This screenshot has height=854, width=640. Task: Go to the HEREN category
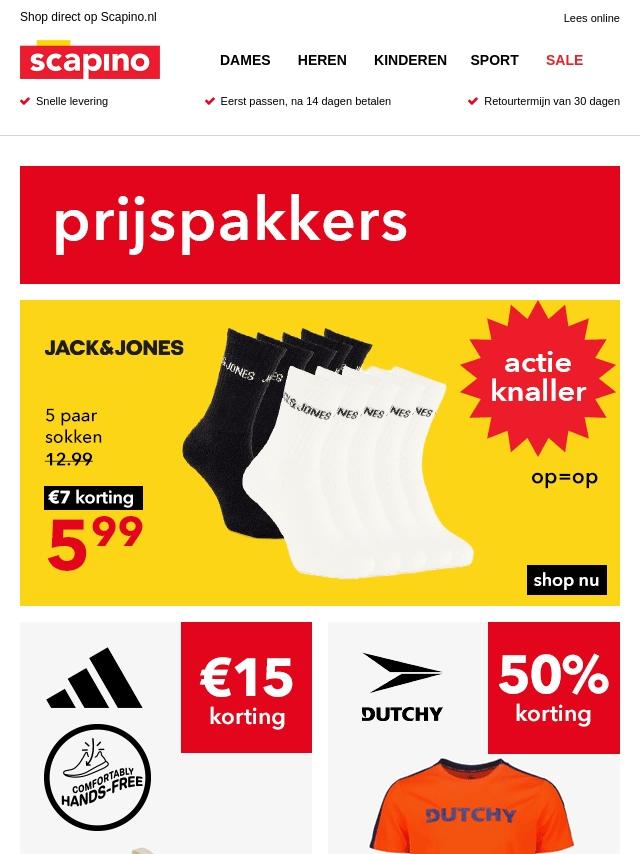point(322,60)
